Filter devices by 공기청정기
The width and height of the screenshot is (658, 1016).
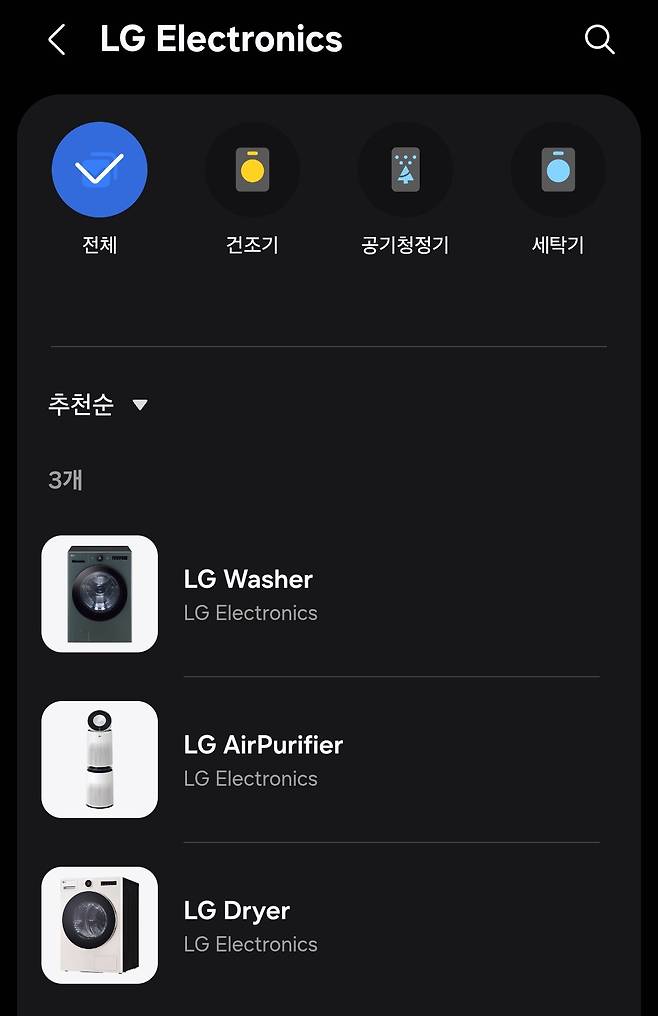405,171
